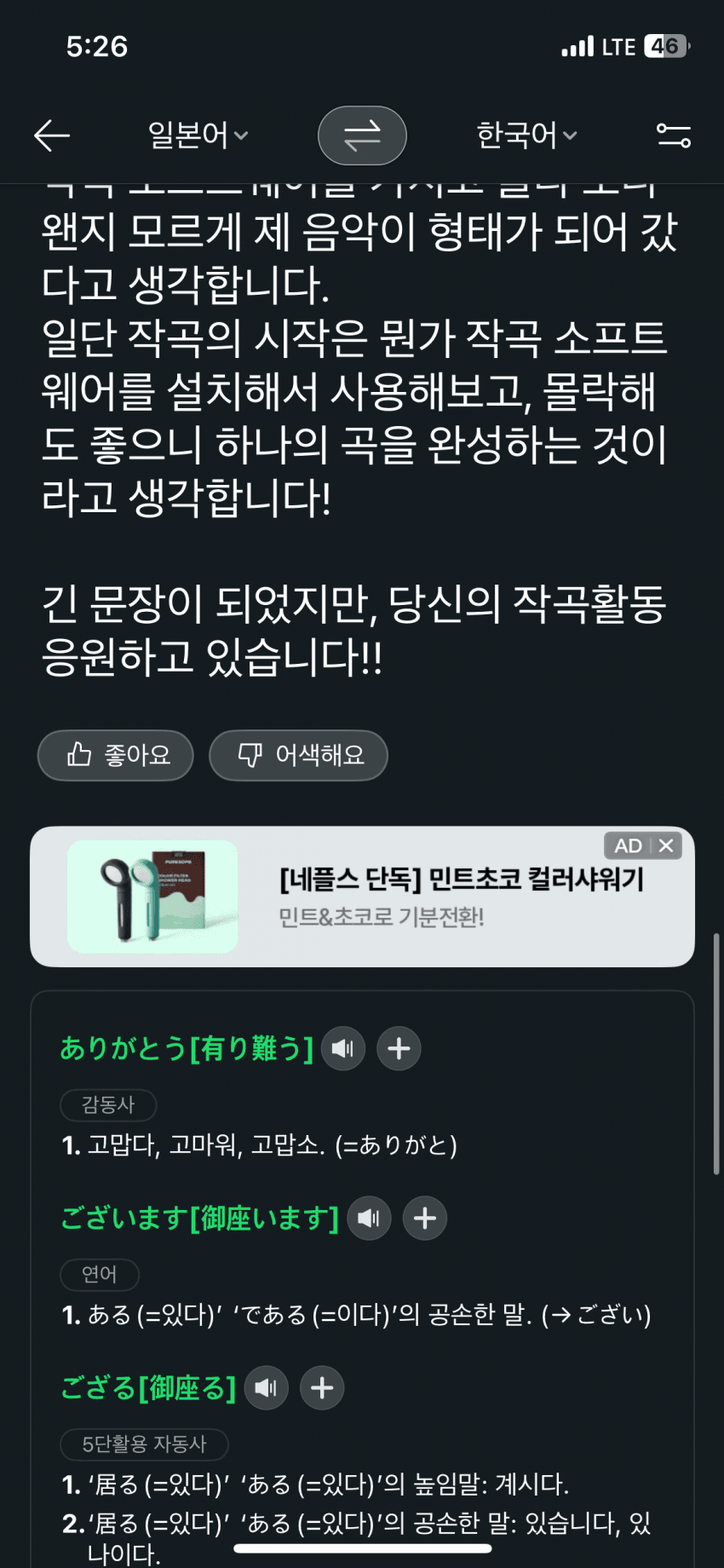Viewport: 724px width, 1568px height.
Task: Play pronunciation of ありがとう
Action: [343, 1048]
